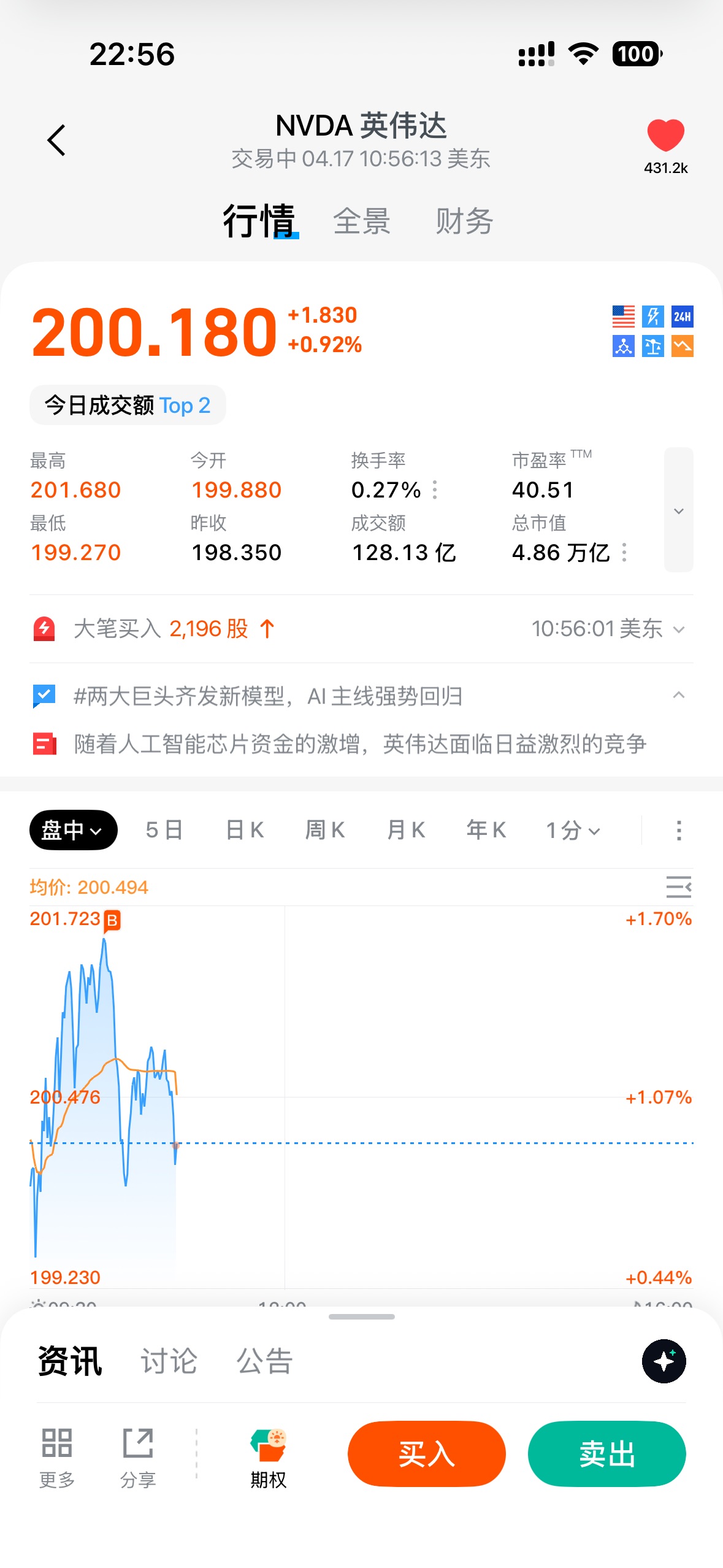The width and height of the screenshot is (723, 1568).
Task: Choose the 1分 interval dropdown
Action: pos(573,831)
